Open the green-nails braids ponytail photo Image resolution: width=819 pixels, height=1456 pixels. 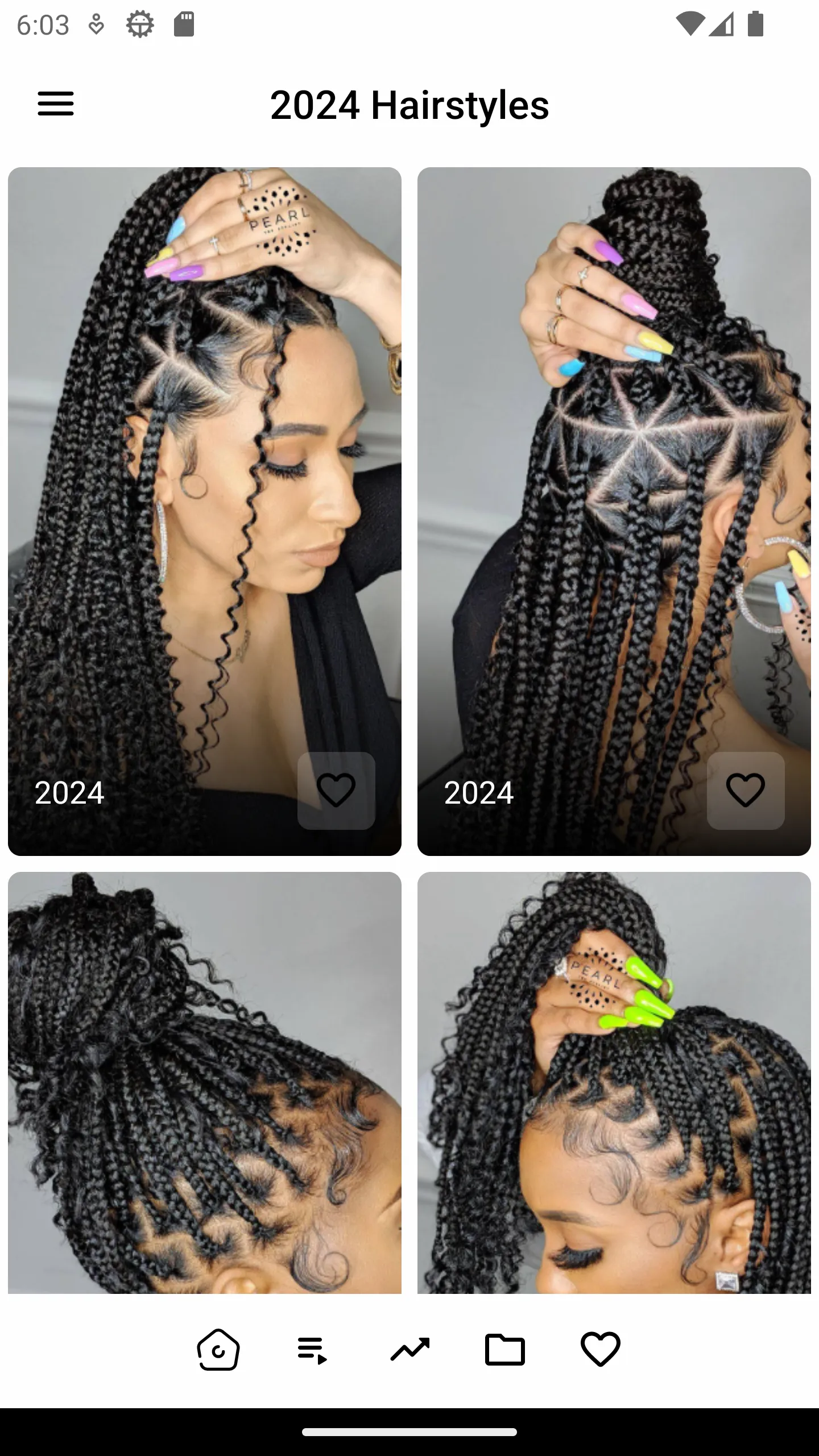(x=614, y=1082)
